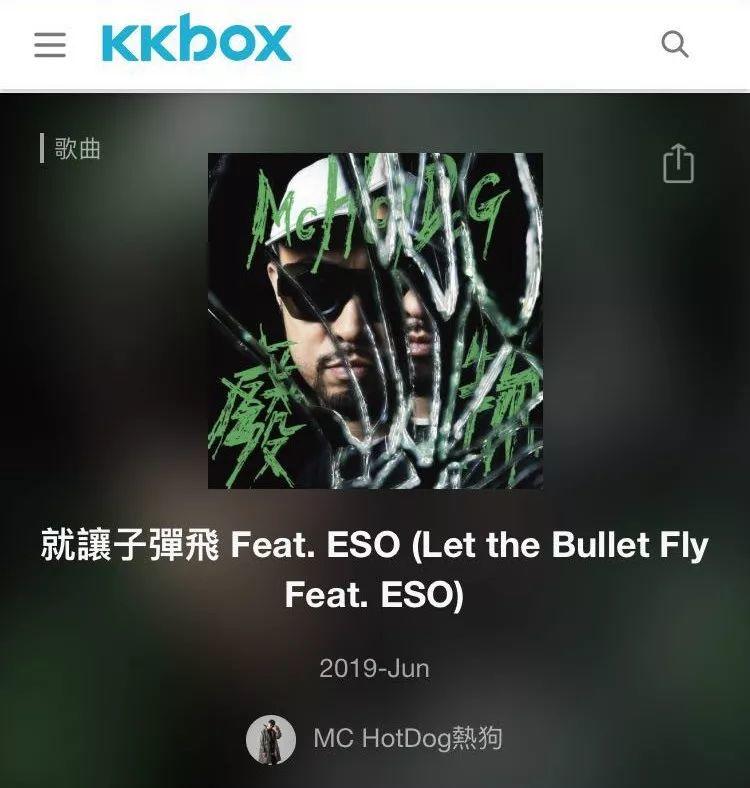Open the hamburger drawer menu
This screenshot has height=788, width=750.
(x=50, y=45)
